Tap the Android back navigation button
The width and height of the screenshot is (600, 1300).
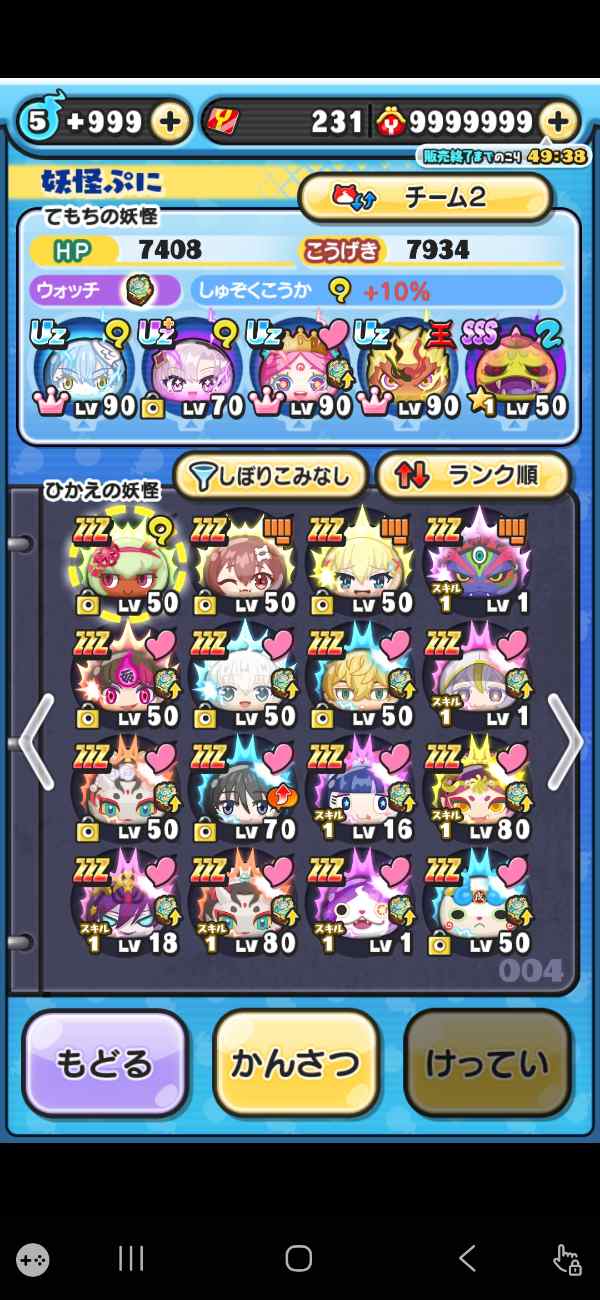click(x=466, y=1258)
